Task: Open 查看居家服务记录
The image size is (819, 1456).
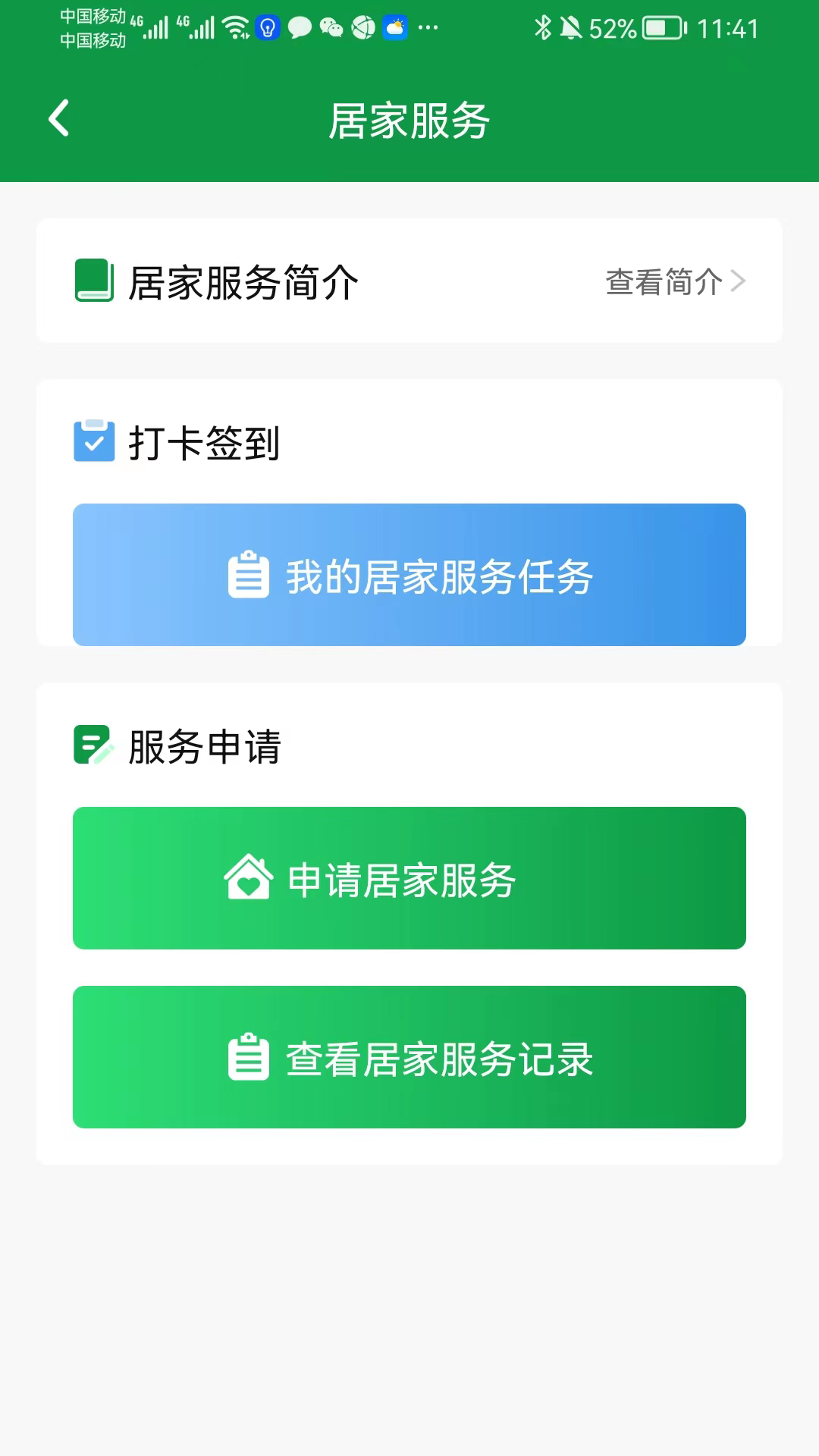Action: click(x=409, y=1057)
